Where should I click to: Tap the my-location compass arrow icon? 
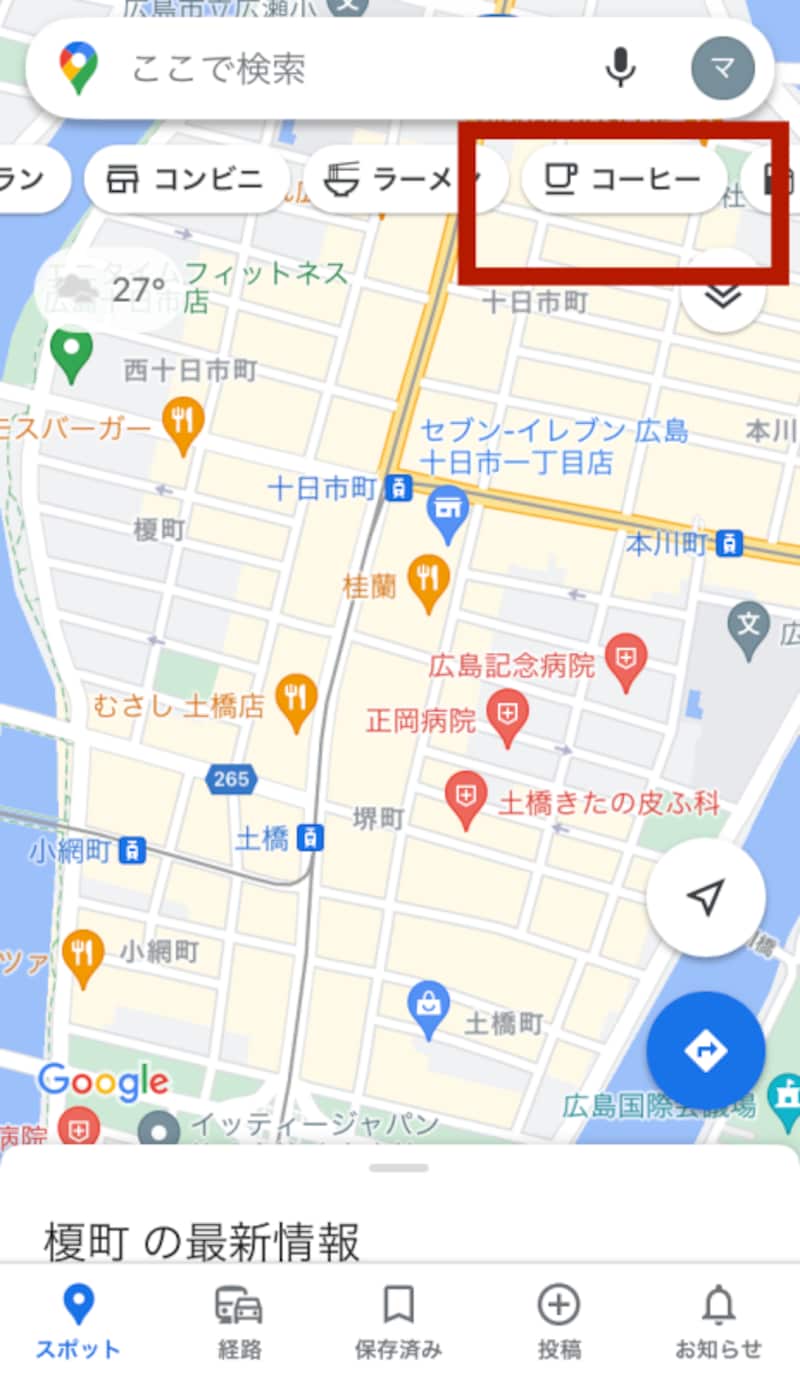(x=706, y=897)
